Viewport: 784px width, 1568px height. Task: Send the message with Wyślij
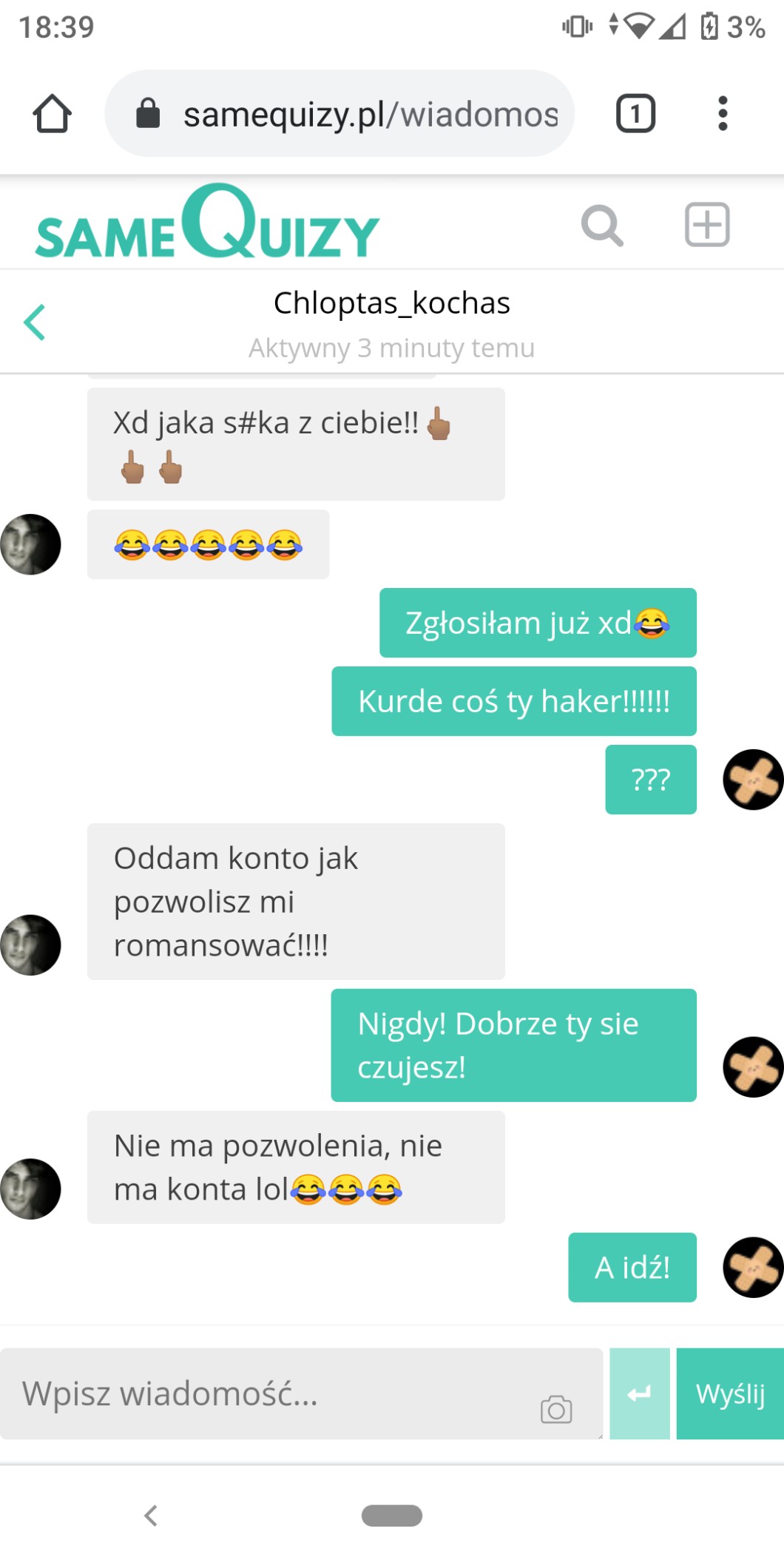(730, 1393)
